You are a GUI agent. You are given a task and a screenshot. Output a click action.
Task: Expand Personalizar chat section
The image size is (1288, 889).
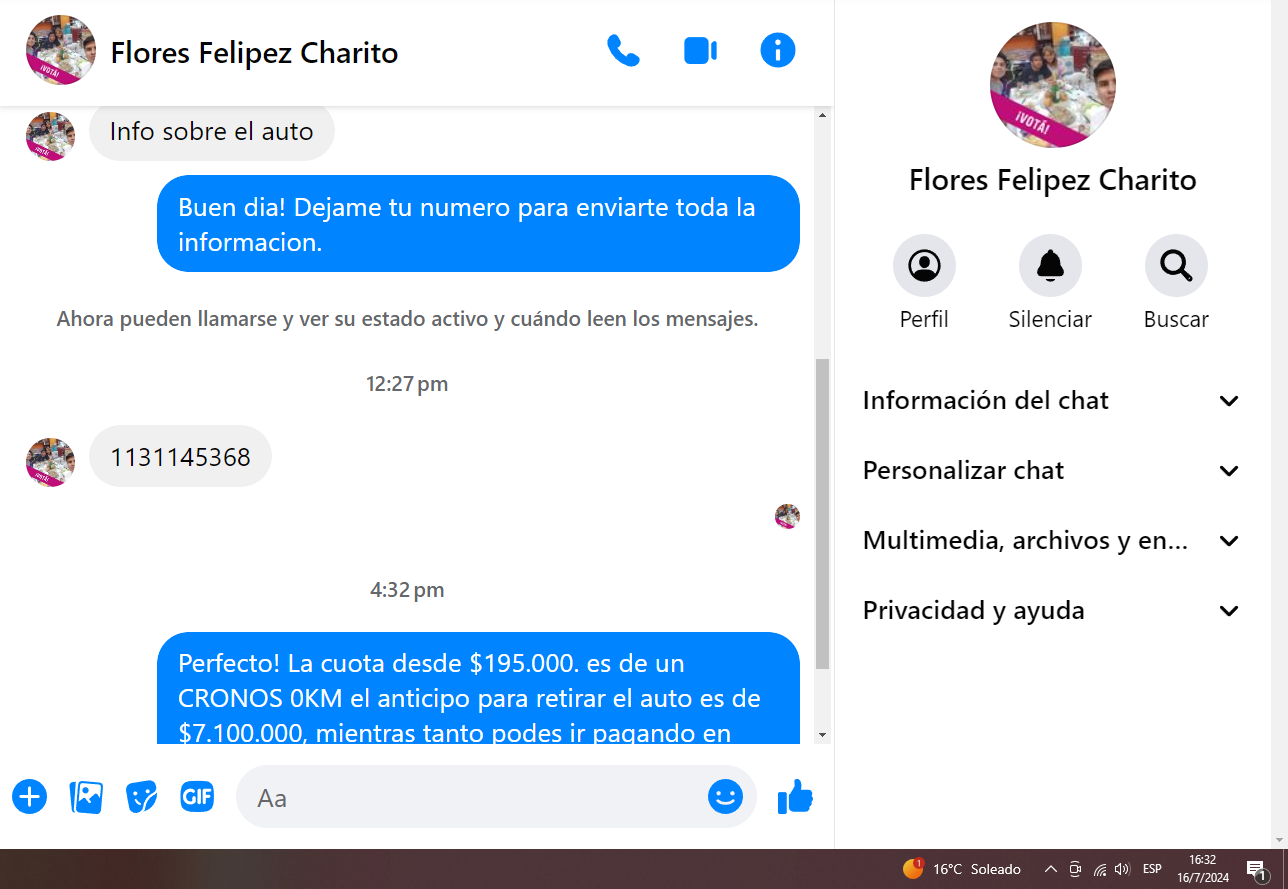click(1050, 471)
